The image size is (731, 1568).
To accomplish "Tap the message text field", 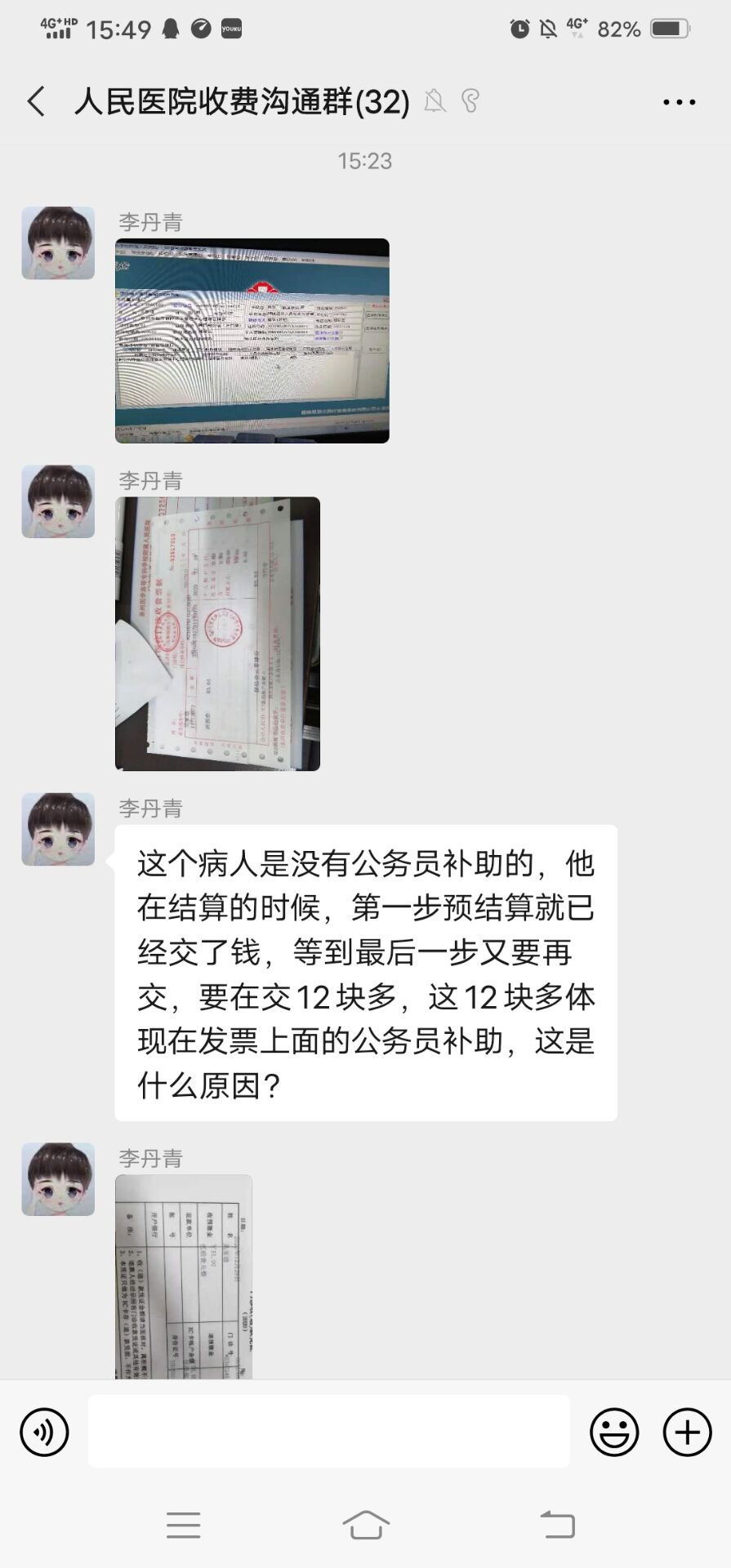I will (328, 1432).
